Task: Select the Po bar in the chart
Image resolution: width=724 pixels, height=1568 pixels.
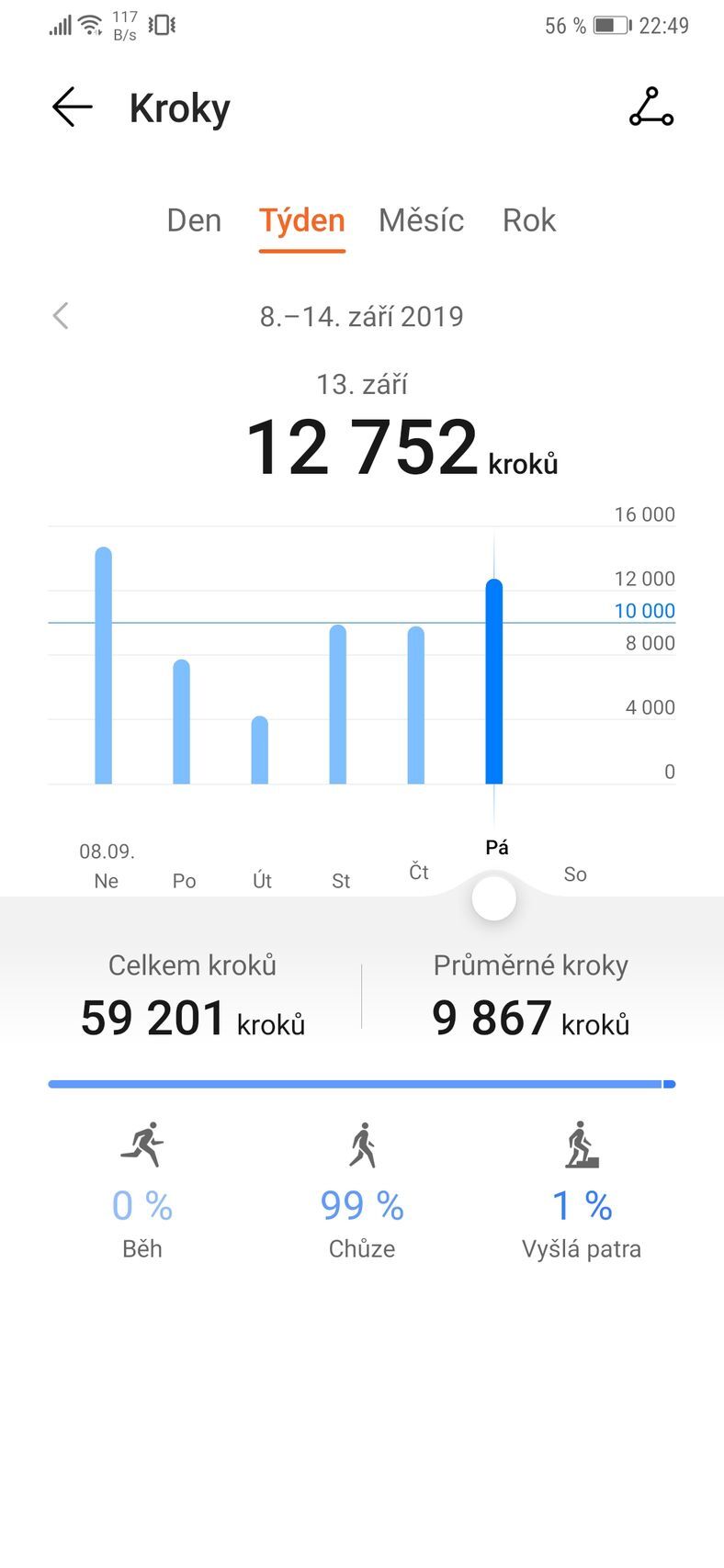Action: click(x=182, y=722)
